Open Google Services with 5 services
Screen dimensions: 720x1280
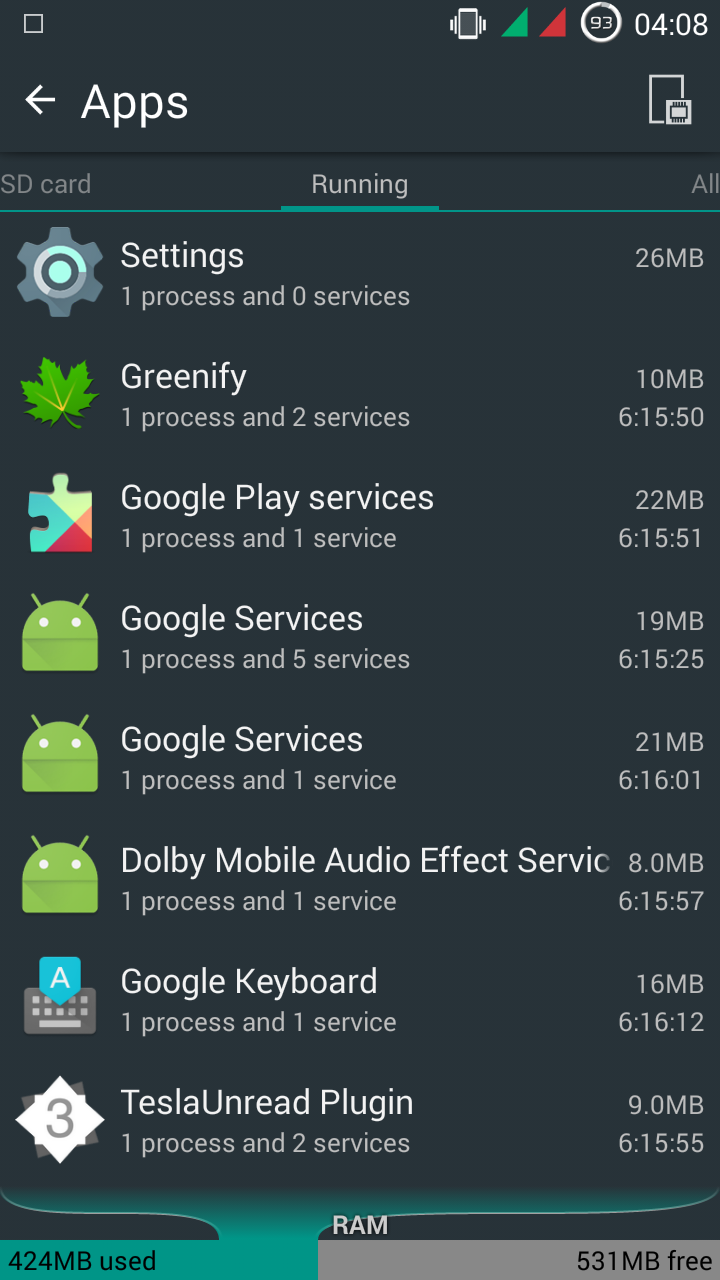click(x=360, y=637)
